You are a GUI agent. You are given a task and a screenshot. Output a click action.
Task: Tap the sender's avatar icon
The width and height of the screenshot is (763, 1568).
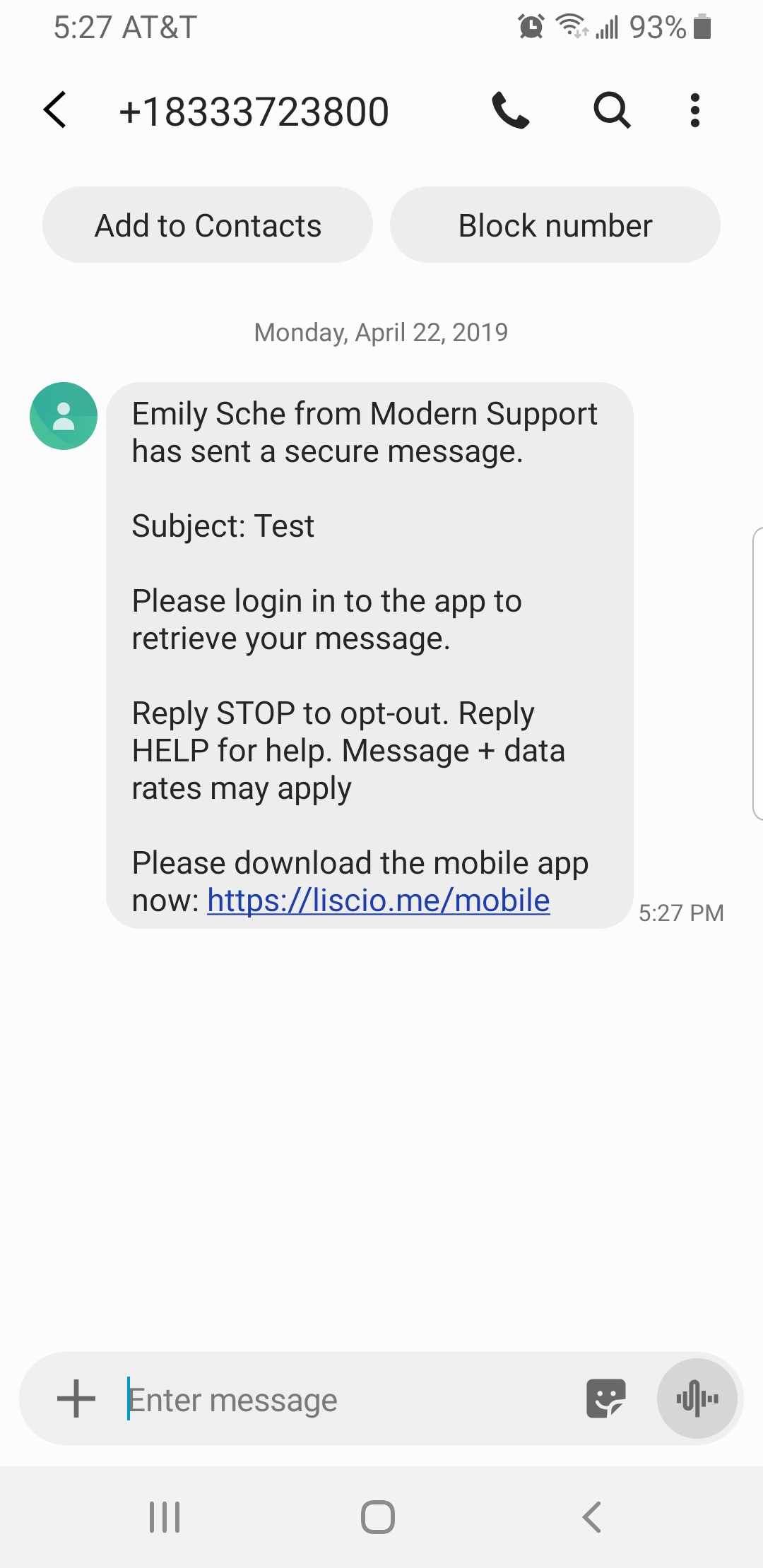click(64, 416)
